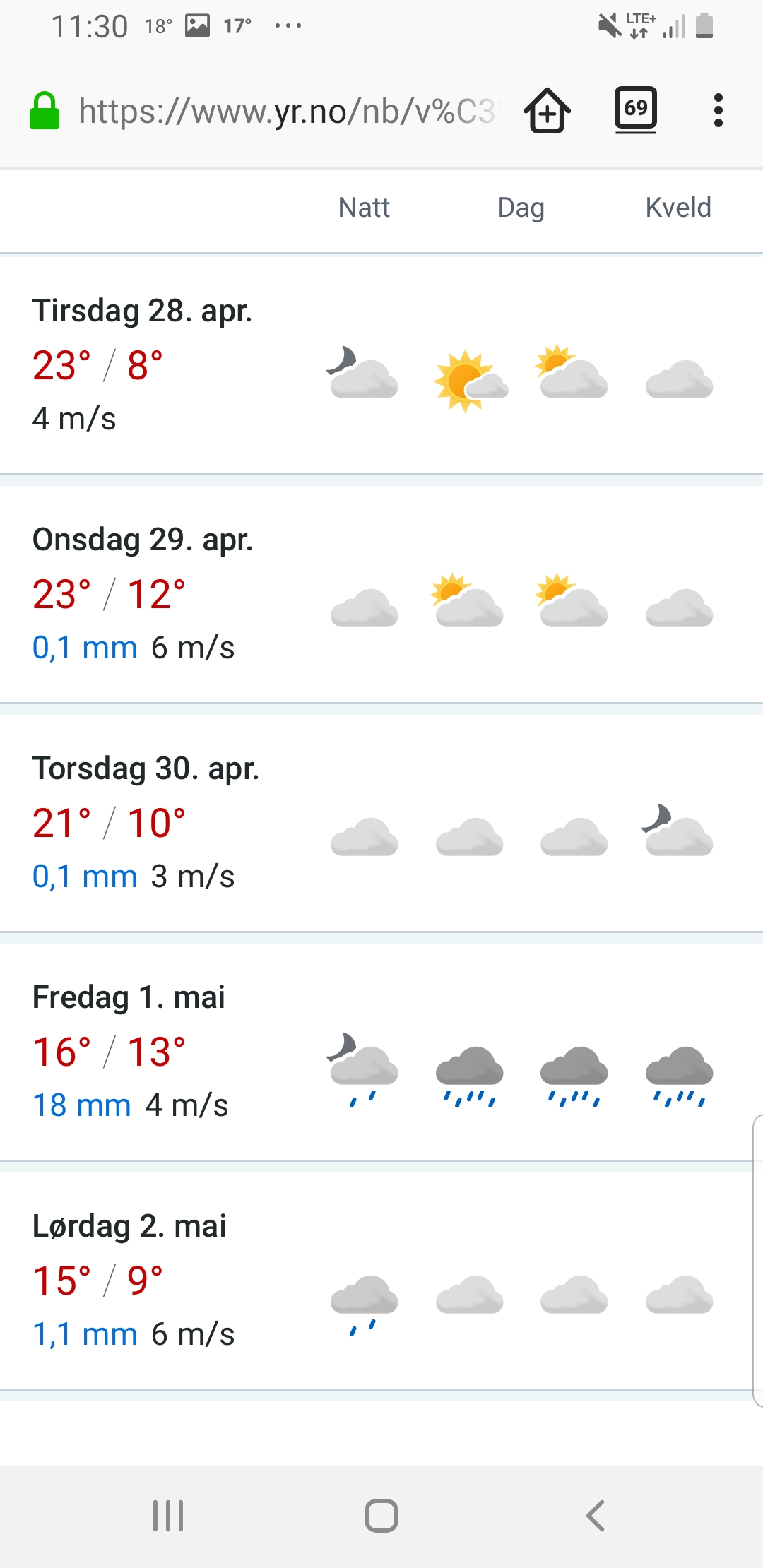The image size is (763, 1568).
Task: Select the Lørdag 2. mai forecast row
Action: pos(381,1280)
